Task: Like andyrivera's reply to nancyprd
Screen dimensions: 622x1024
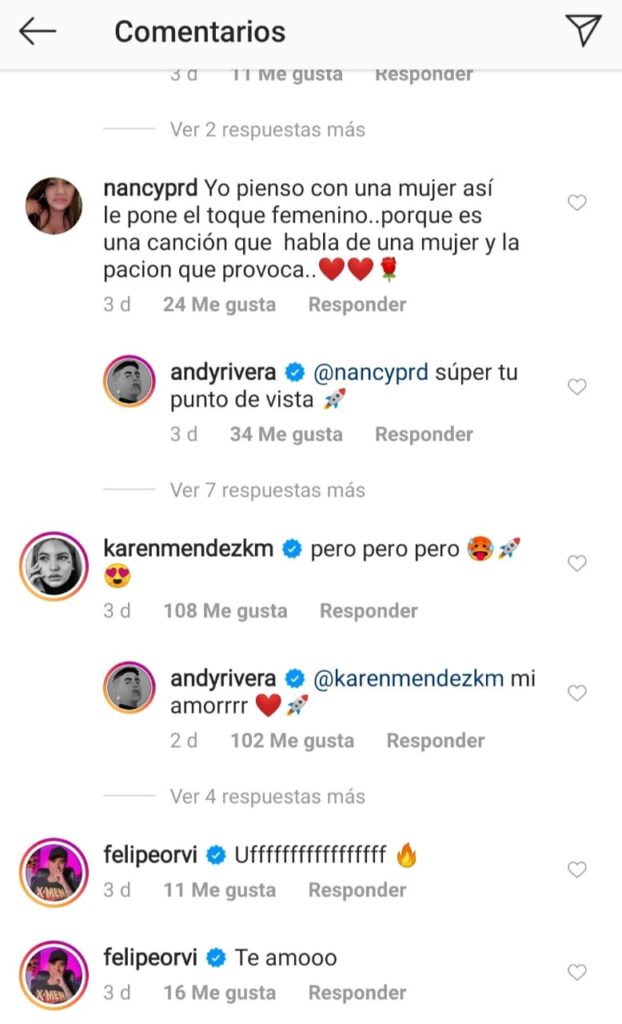Action: pyautogui.click(x=577, y=386)
